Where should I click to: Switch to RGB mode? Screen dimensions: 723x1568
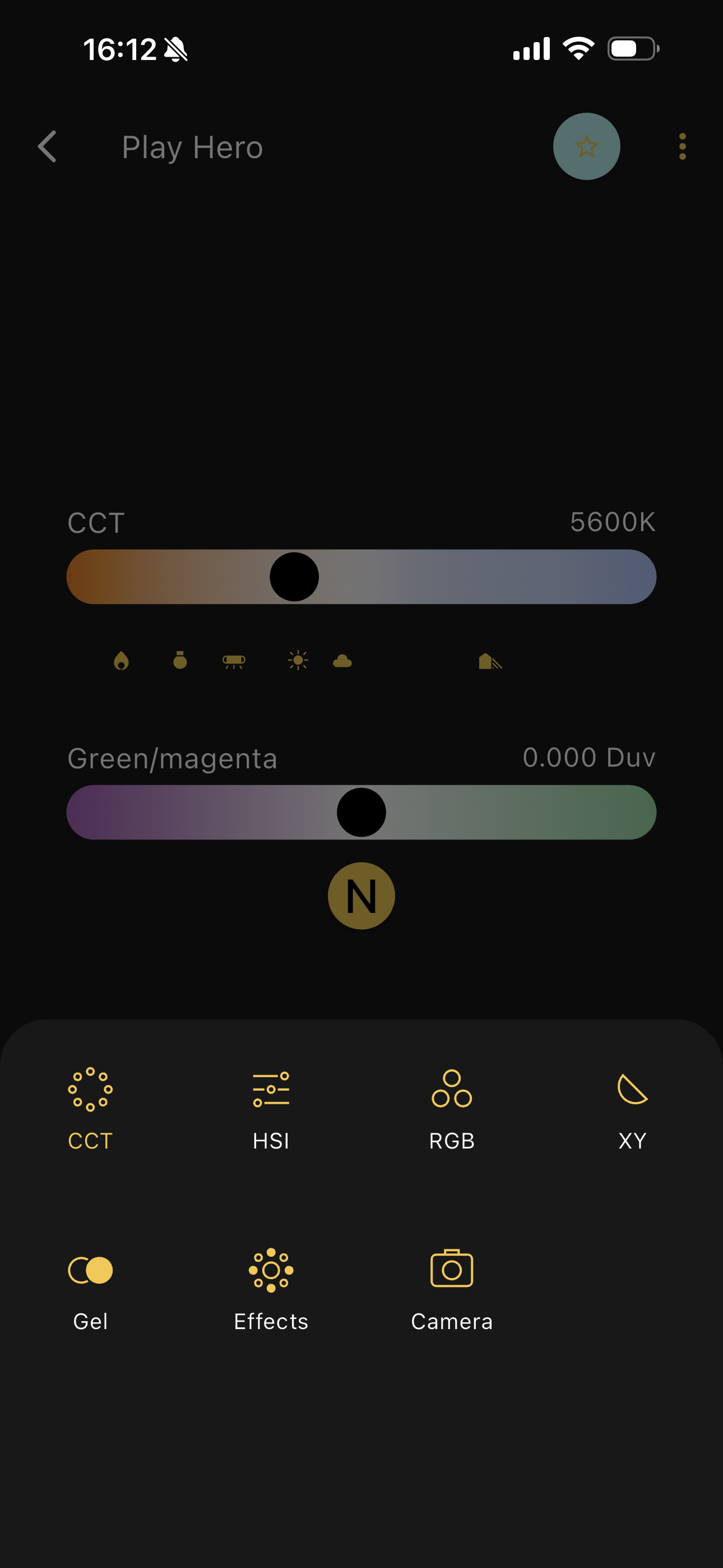point(452,1108)
